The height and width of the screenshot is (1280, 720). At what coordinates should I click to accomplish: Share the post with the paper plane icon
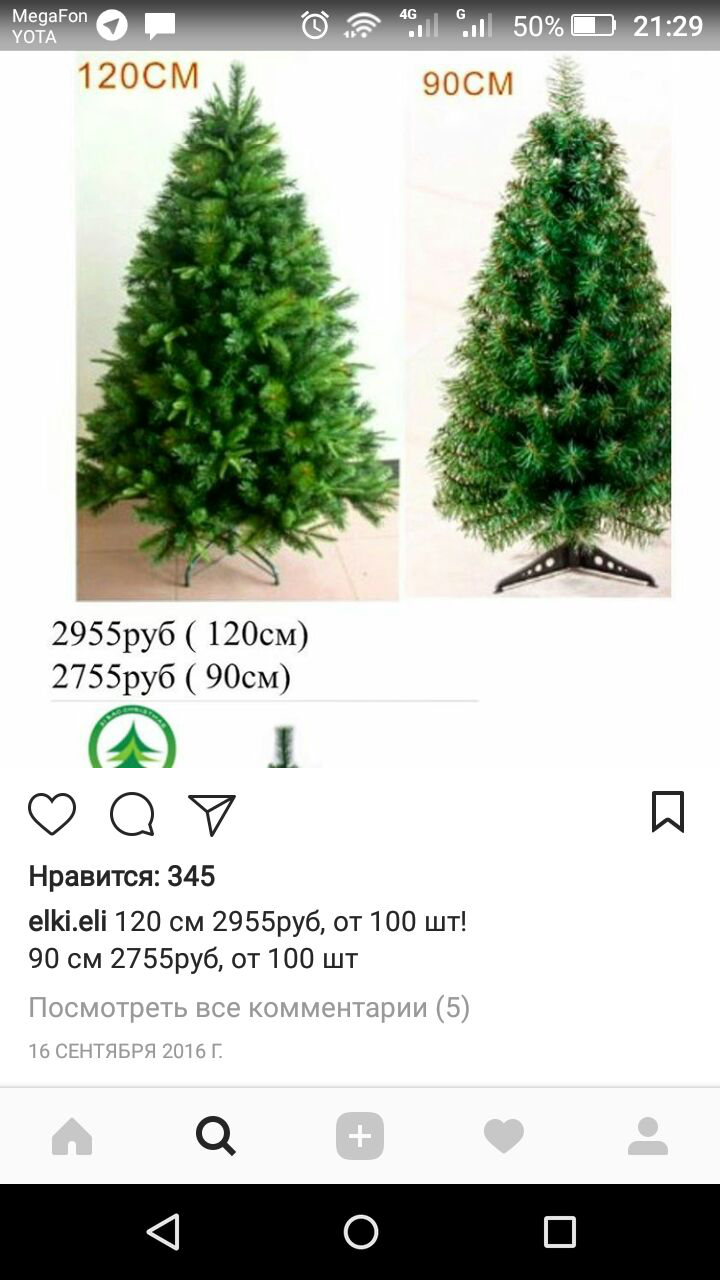coord(210,814)
